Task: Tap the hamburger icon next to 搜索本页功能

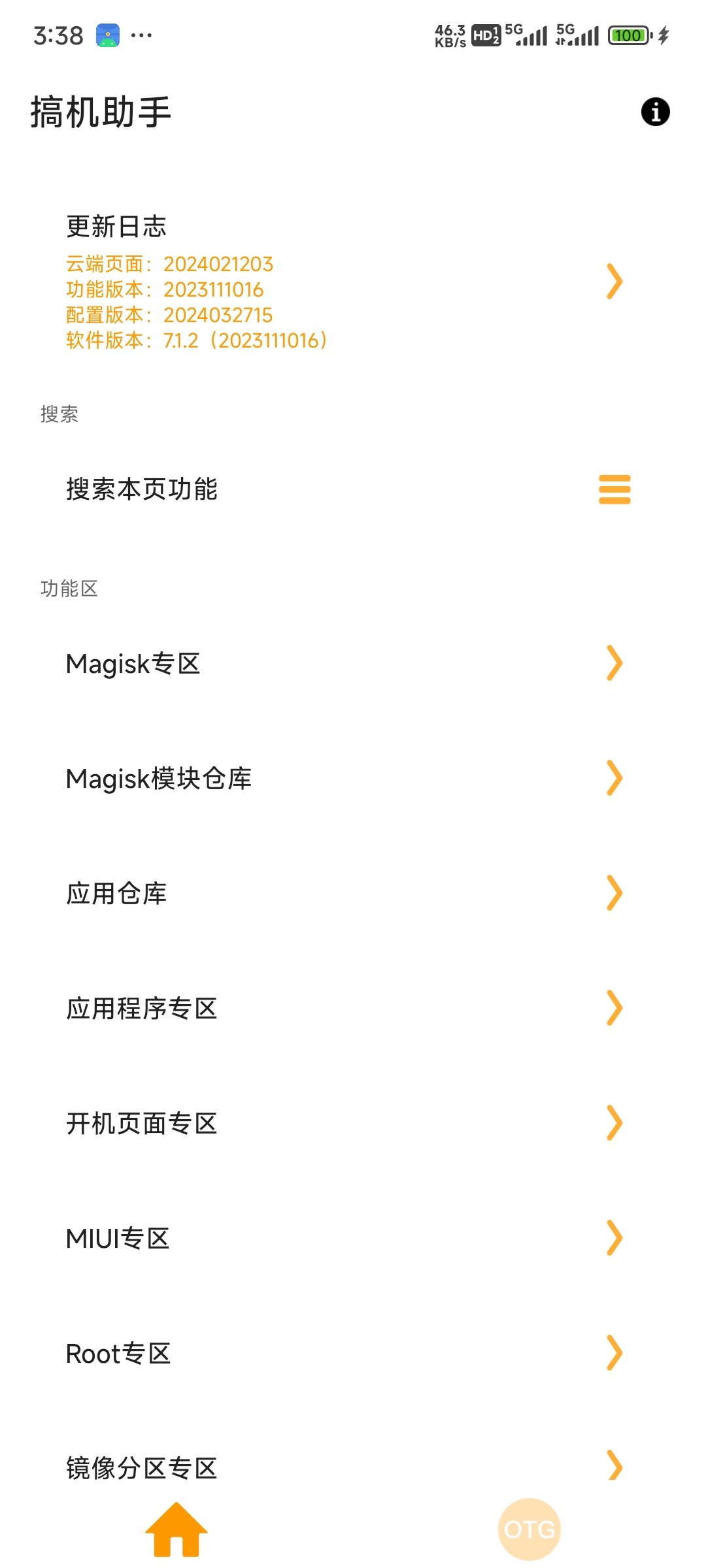Action: 614,489
